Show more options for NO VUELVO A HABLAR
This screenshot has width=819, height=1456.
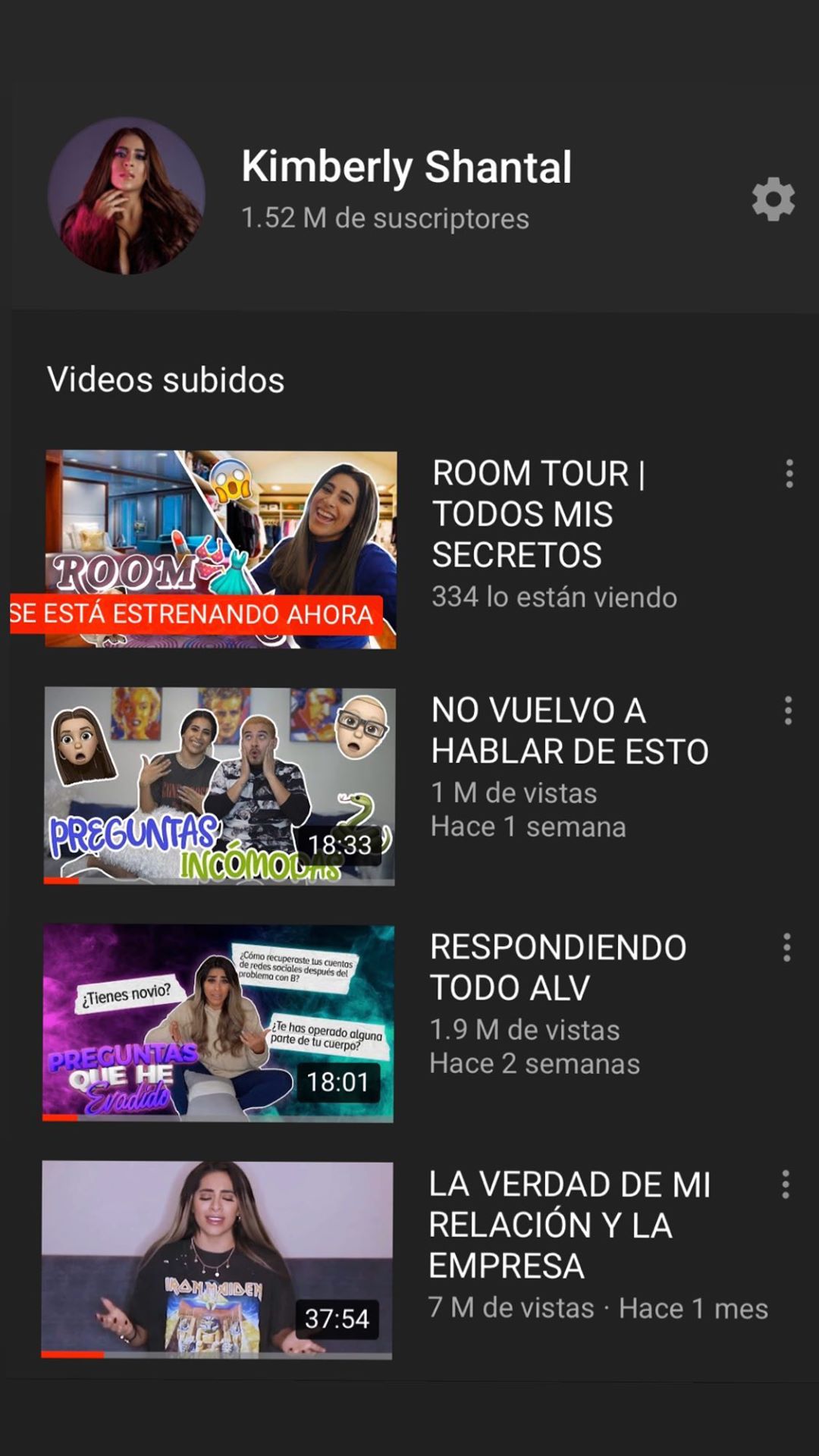pos(789,711)
